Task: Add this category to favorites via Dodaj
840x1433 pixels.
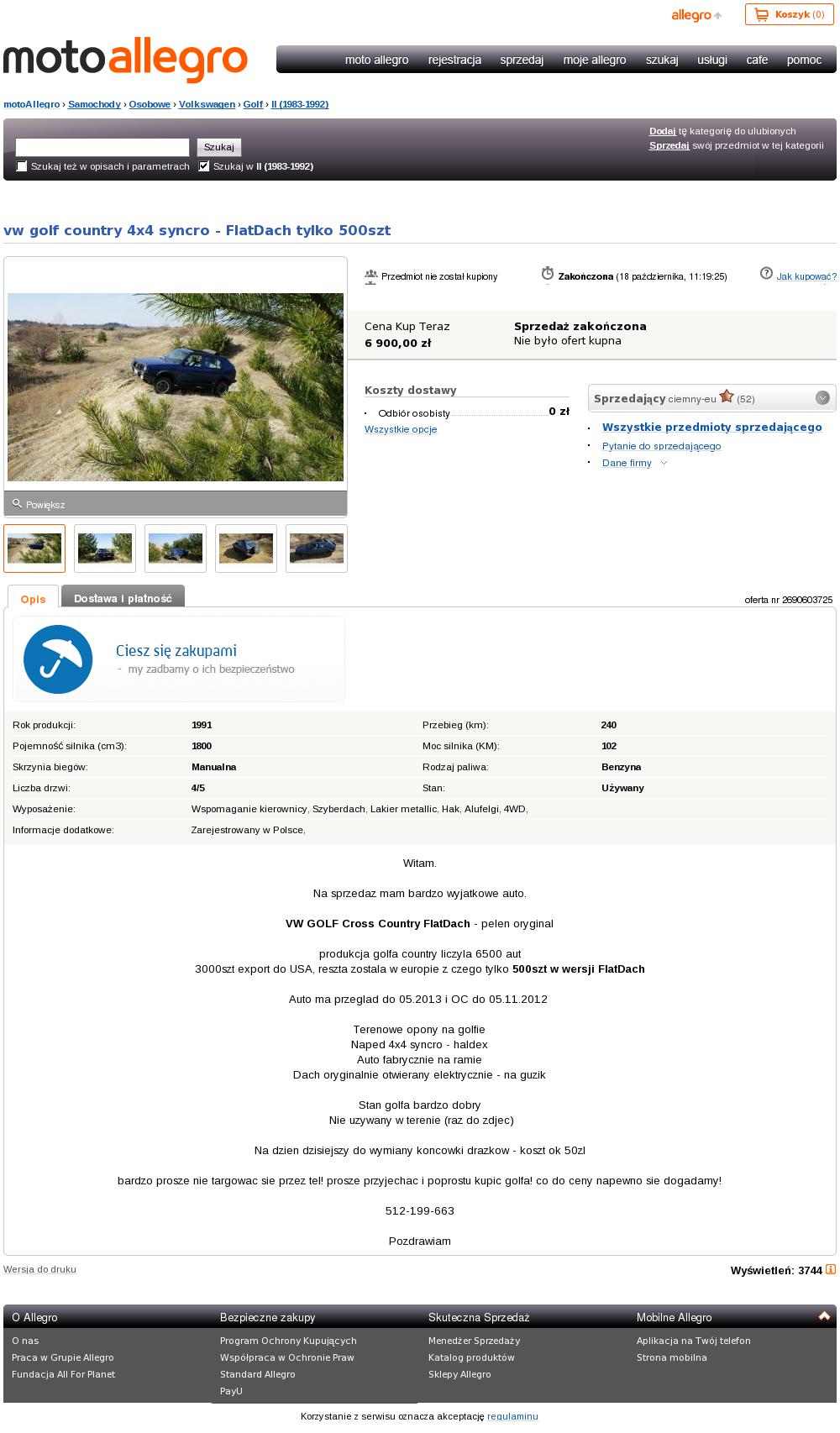Action: (662, 131)
